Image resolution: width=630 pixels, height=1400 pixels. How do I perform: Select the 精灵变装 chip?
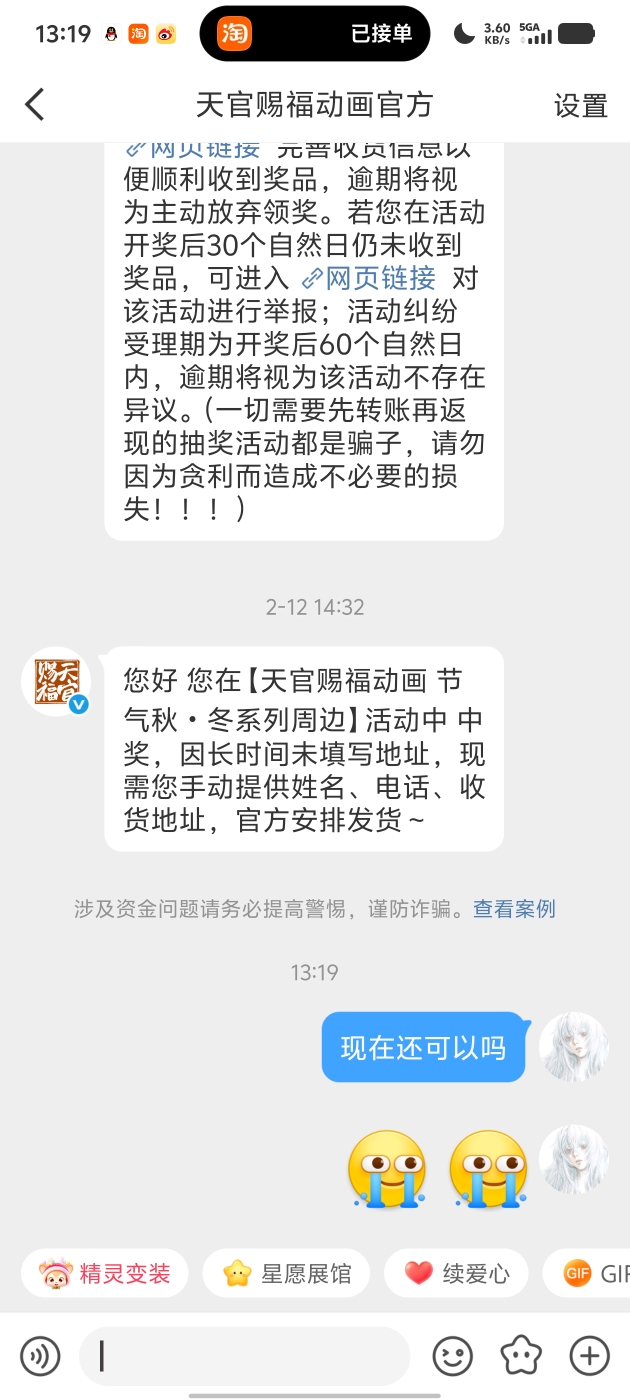click(104, 1273)
